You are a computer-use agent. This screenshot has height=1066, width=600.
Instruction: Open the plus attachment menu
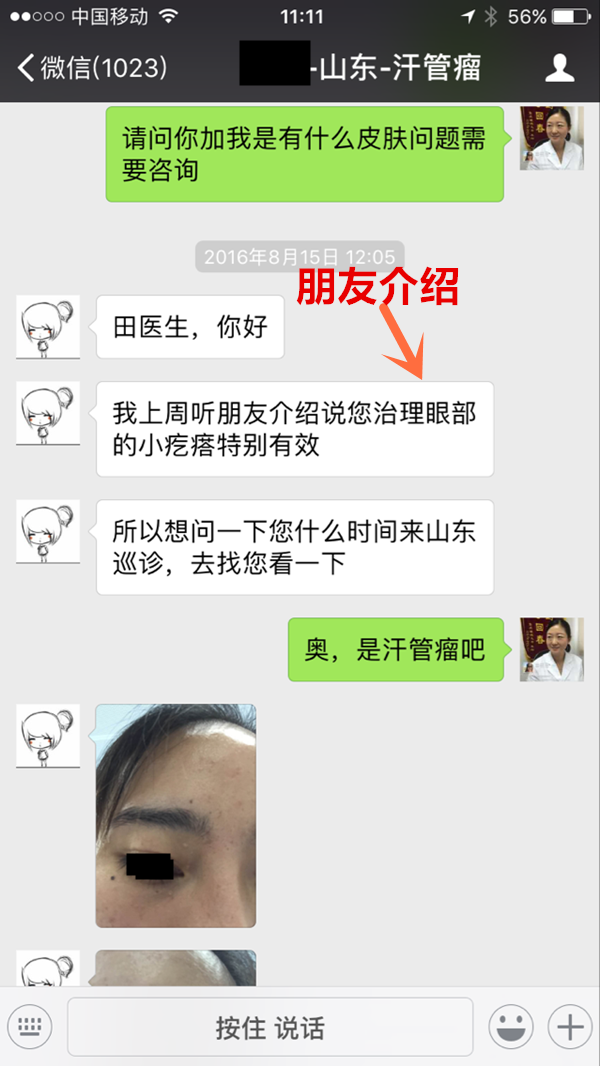pos(570,1027)
